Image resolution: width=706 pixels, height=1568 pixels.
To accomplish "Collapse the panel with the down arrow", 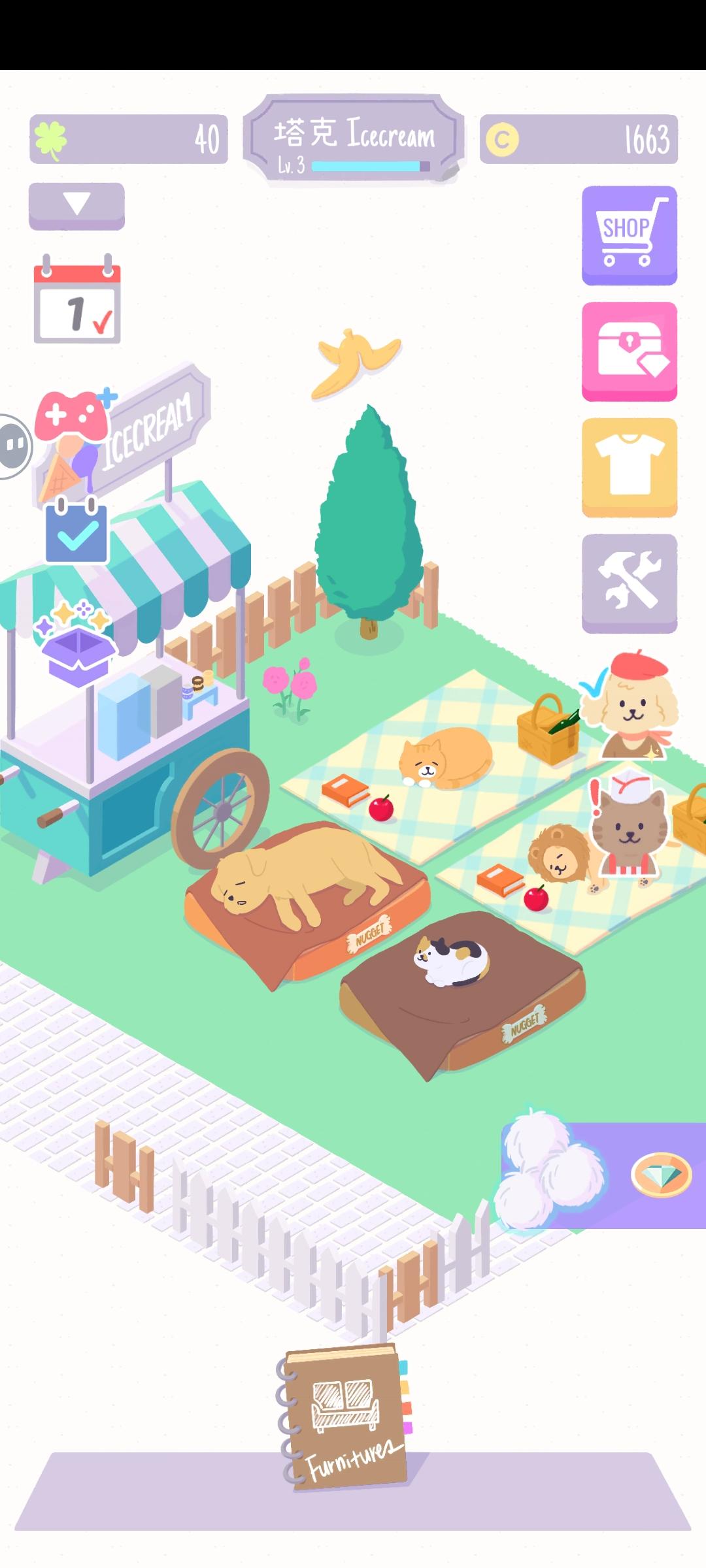I will tap(76, 206).
